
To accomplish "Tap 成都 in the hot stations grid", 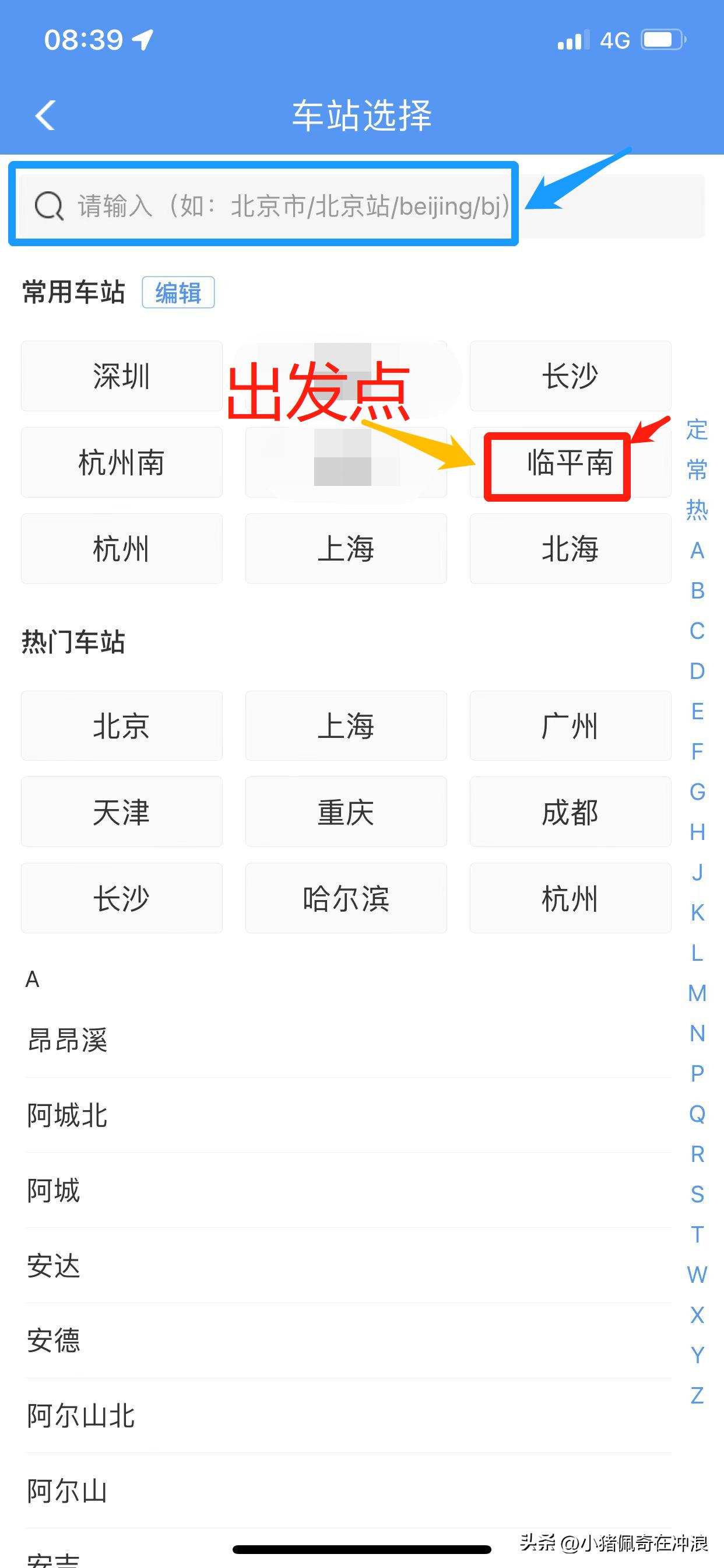I will click(570, 812).
